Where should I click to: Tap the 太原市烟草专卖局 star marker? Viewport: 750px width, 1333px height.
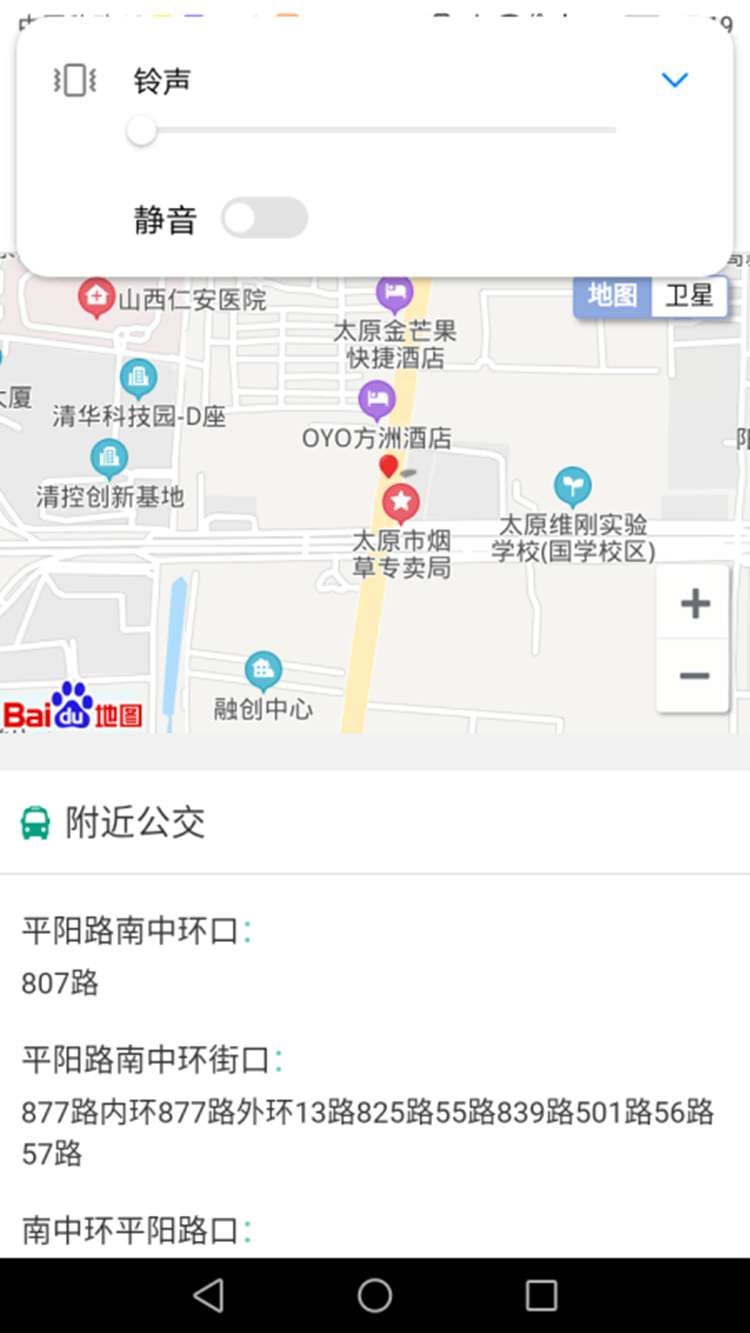click(401, 503)
